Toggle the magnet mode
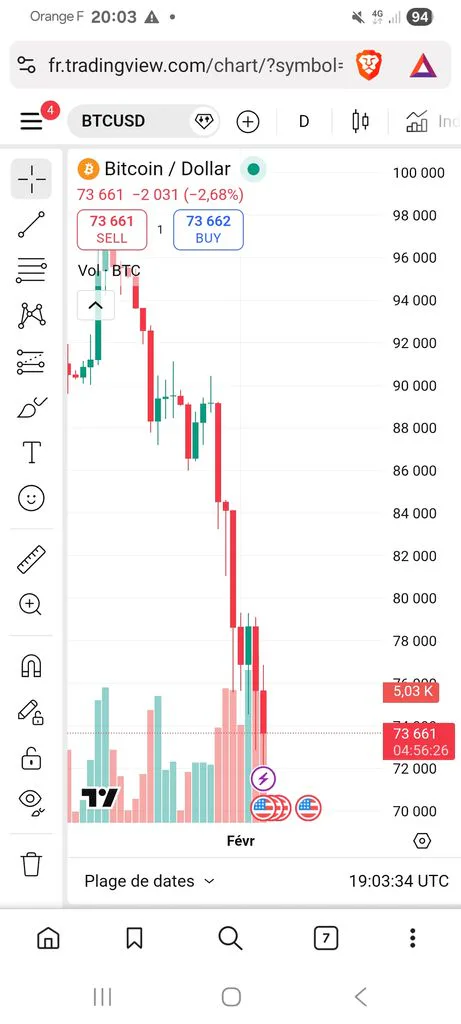 pyautogui.click(x=31, y=665)
